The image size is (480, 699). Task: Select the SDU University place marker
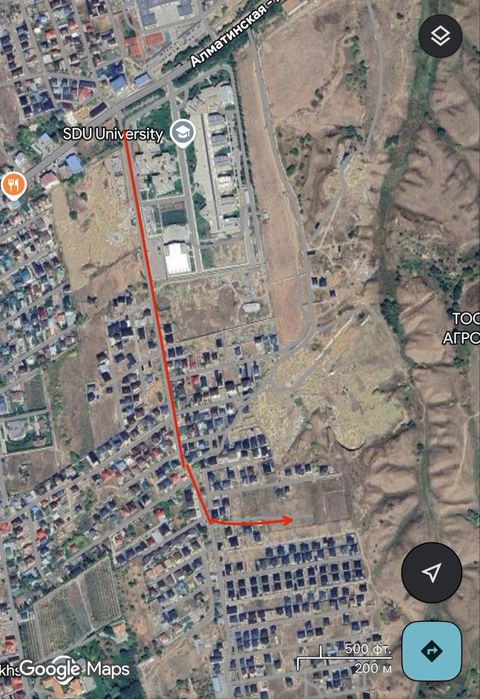(183, 133)
